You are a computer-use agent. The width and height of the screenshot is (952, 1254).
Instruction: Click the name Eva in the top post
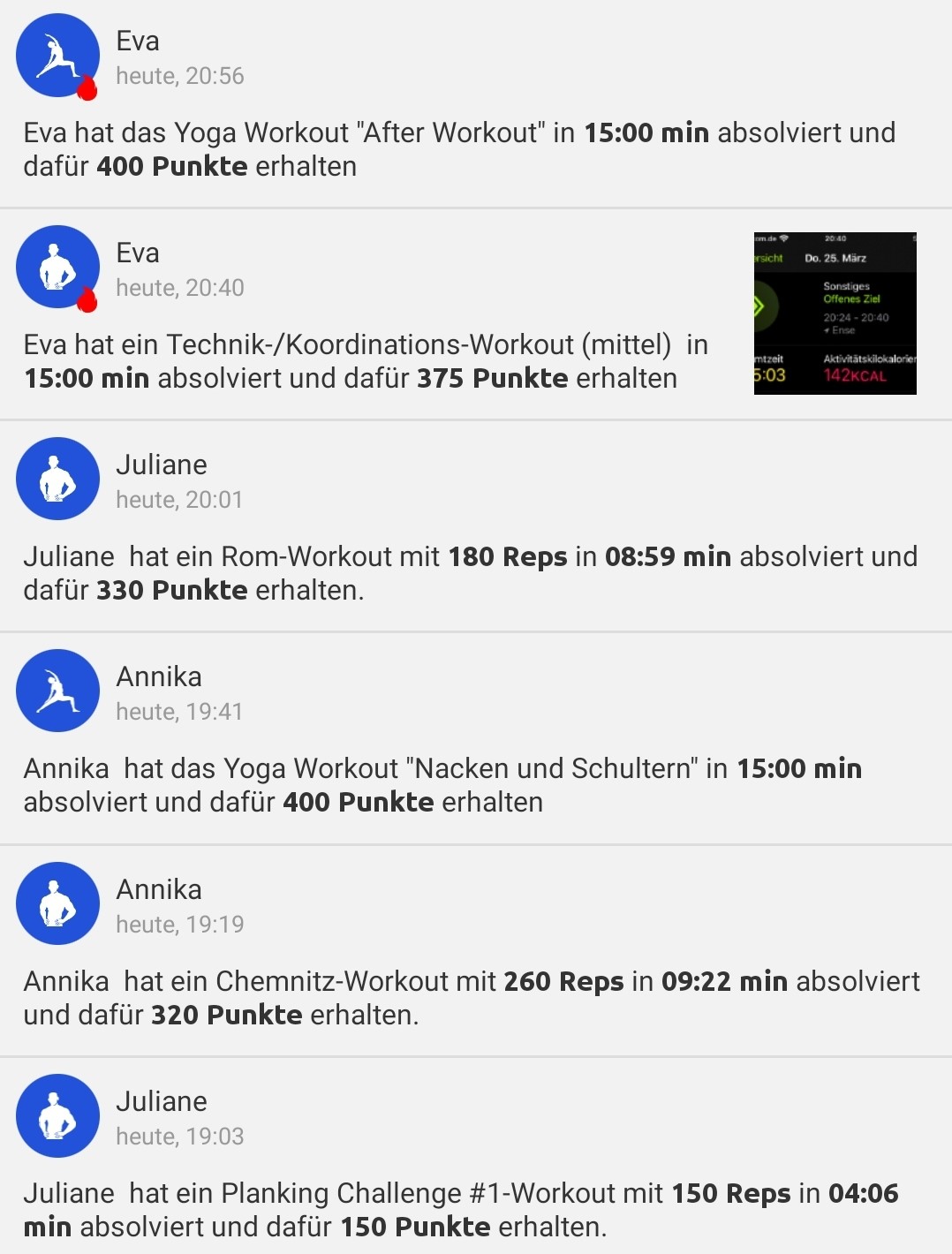(138, 41)
